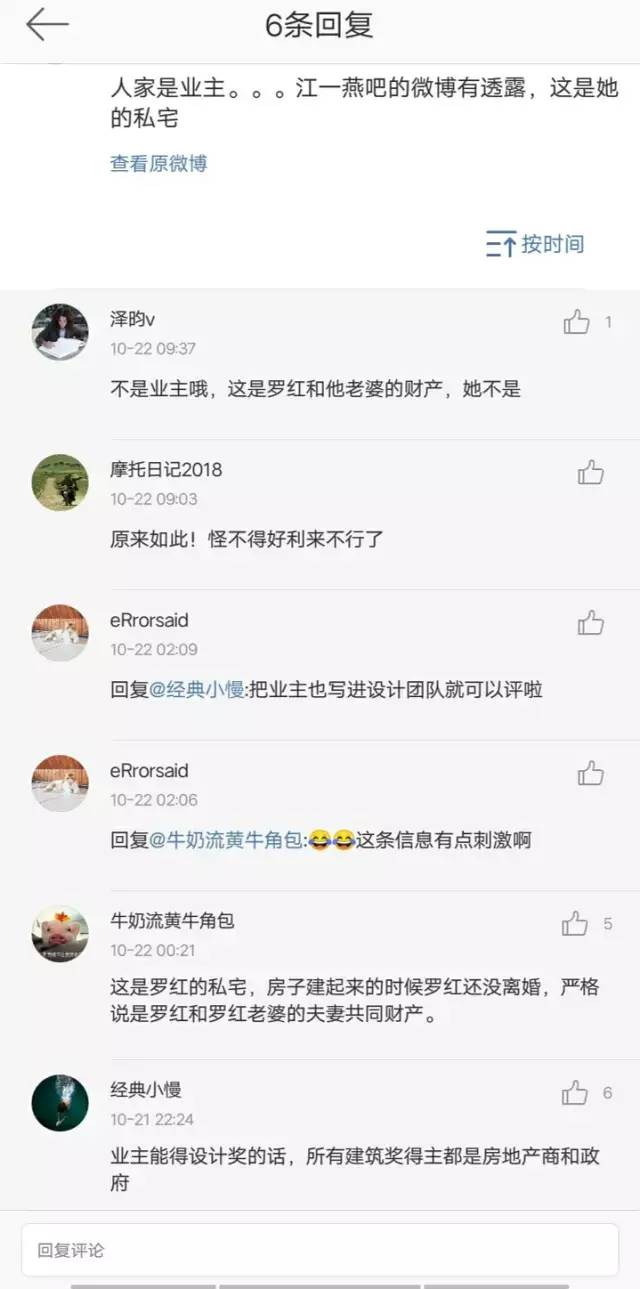Like eRrorsaid's reply to 经典小慢
Screen dimensions: 640x1289
click(591, 623)
